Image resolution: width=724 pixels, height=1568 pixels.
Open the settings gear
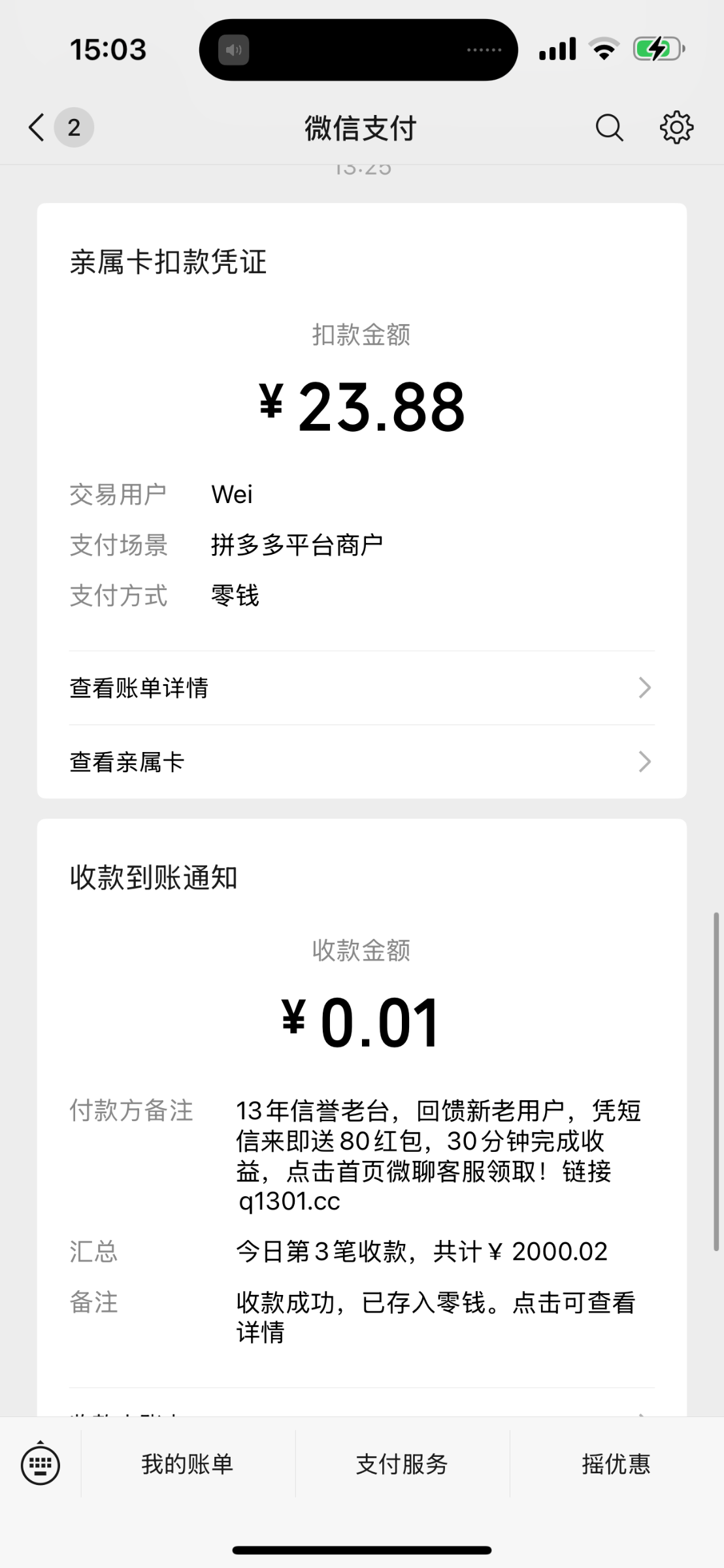pos(676,127)
